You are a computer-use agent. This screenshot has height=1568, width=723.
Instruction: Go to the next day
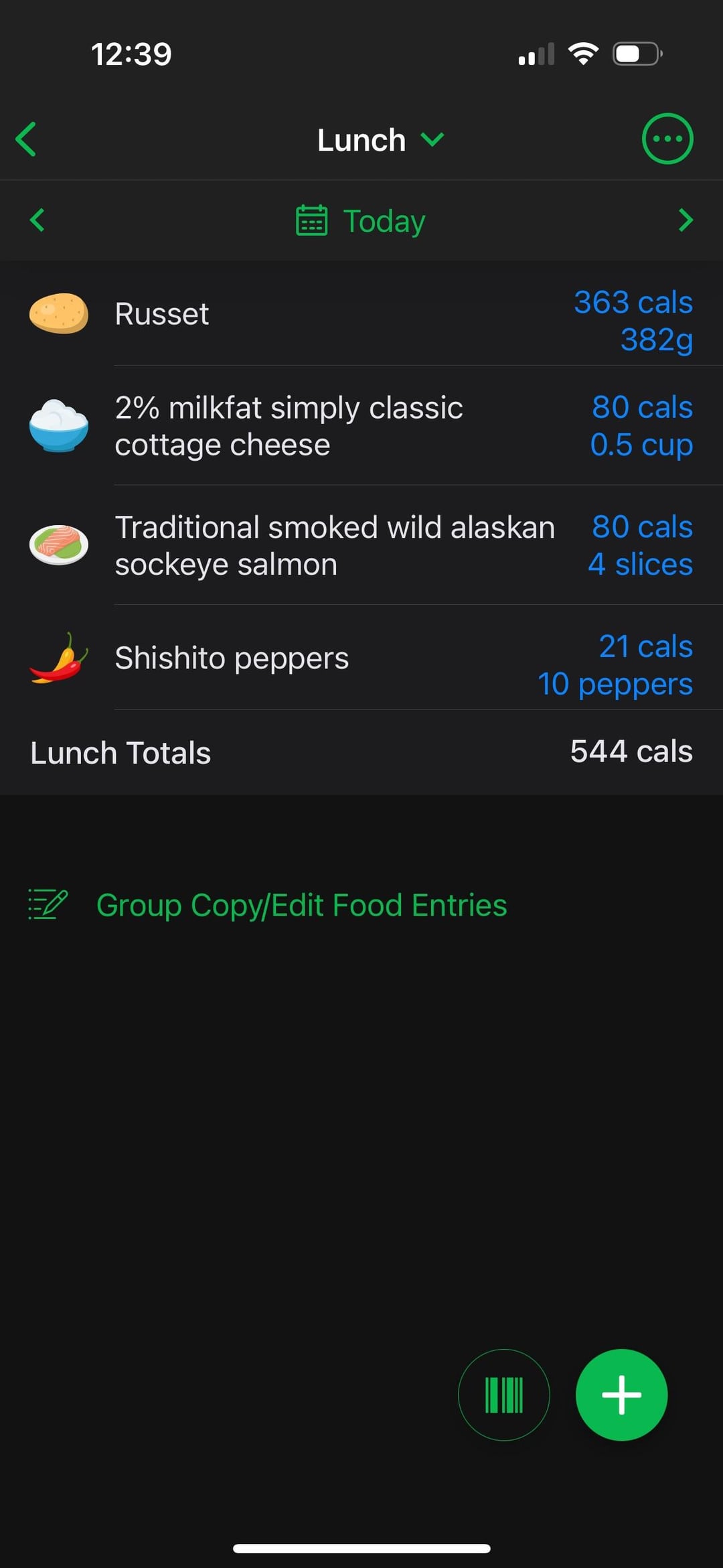[x=686, y=220]
